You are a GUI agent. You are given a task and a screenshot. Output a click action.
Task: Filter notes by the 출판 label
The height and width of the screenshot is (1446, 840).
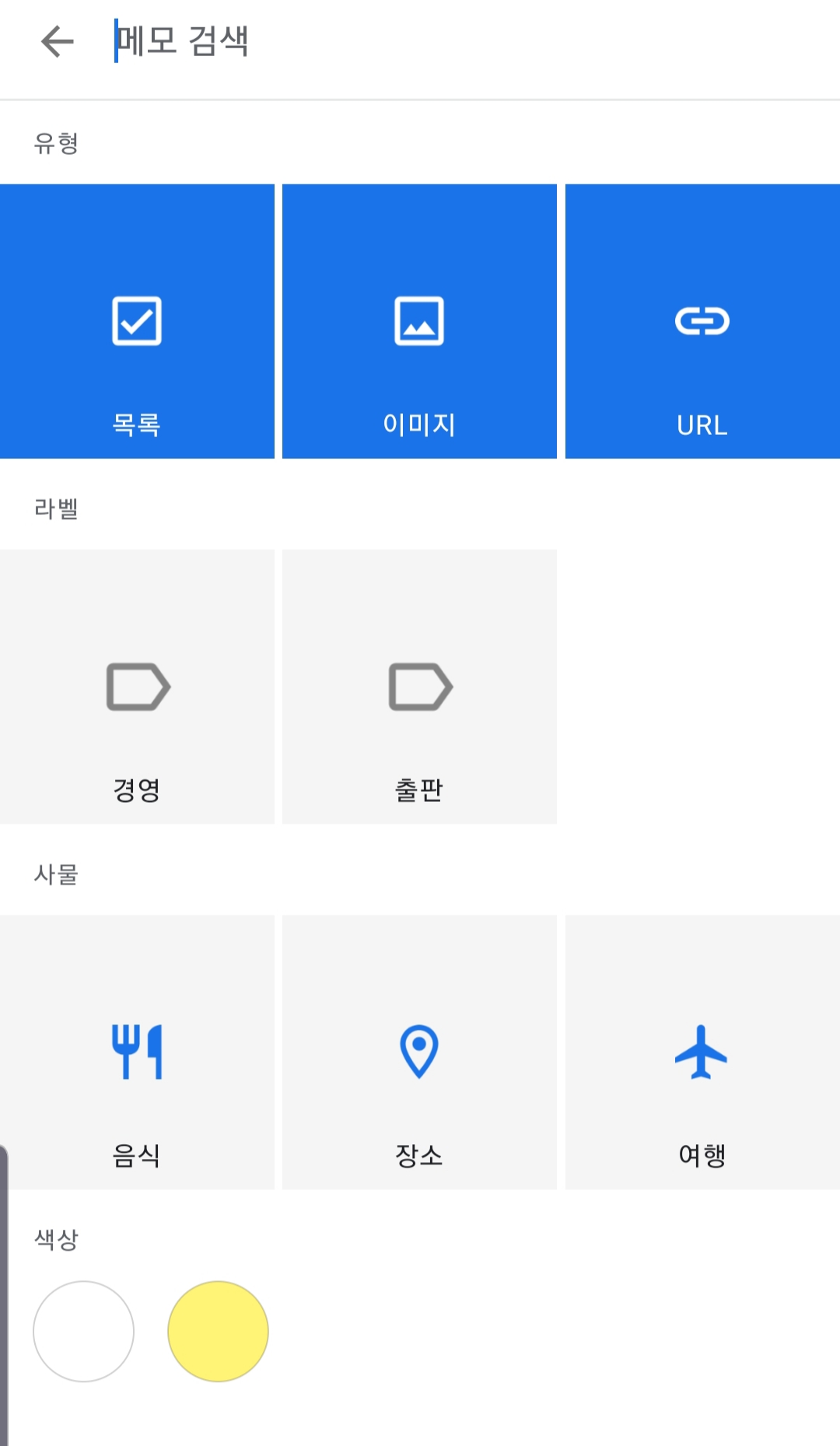pyautogui.click(x=420, y=684)
